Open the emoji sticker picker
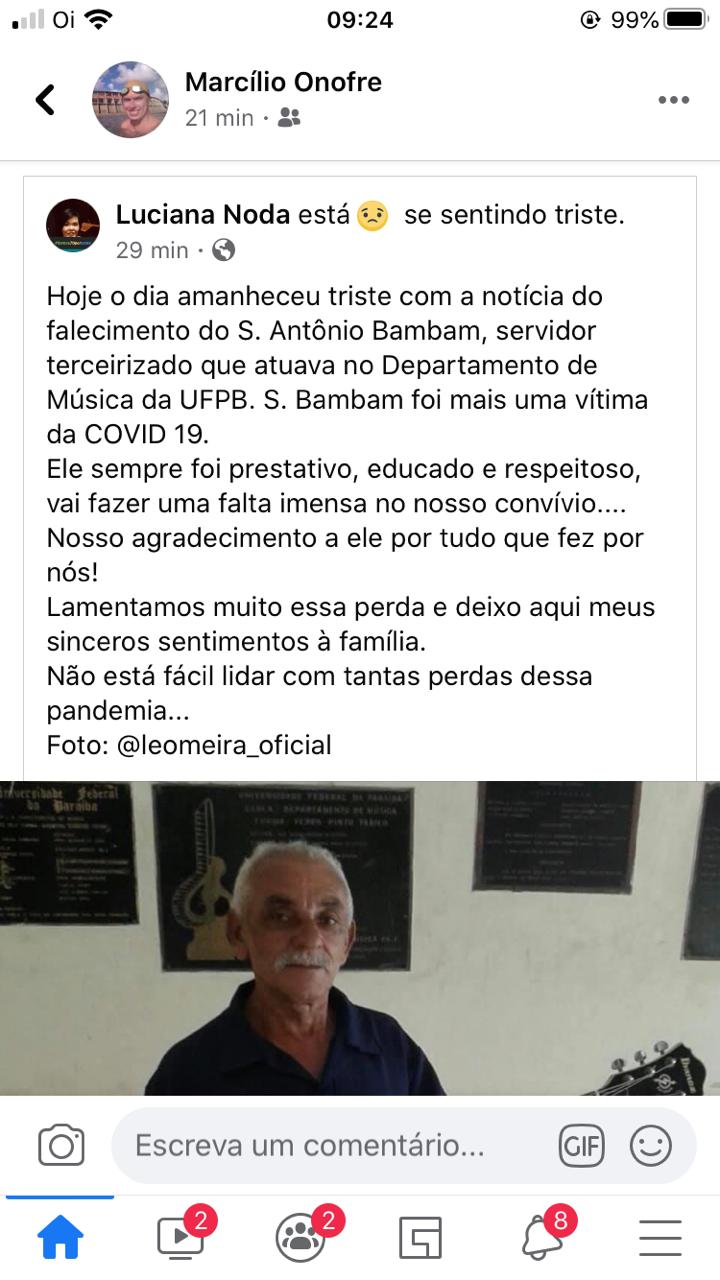Image resolution: width=720 pixels, height=1280 pixels. tap(650, 1145)
